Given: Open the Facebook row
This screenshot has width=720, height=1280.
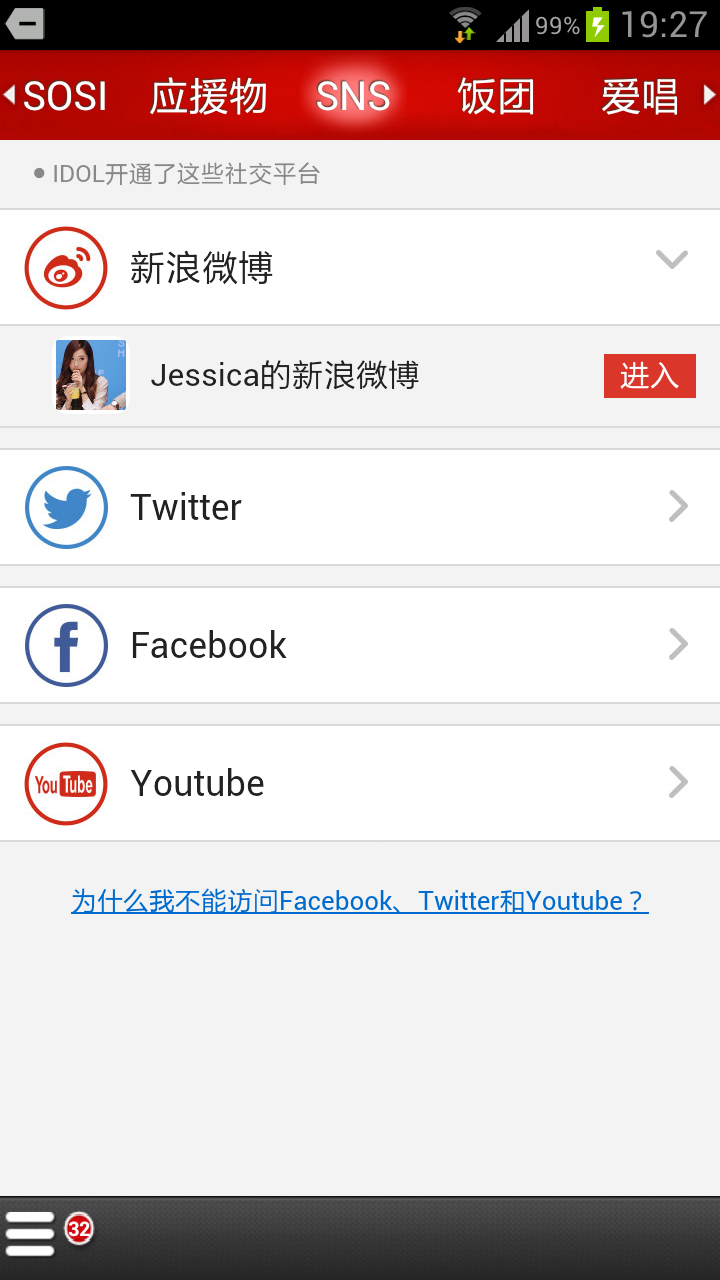Looking at the screenshot, I should click(x=360, y=645).
